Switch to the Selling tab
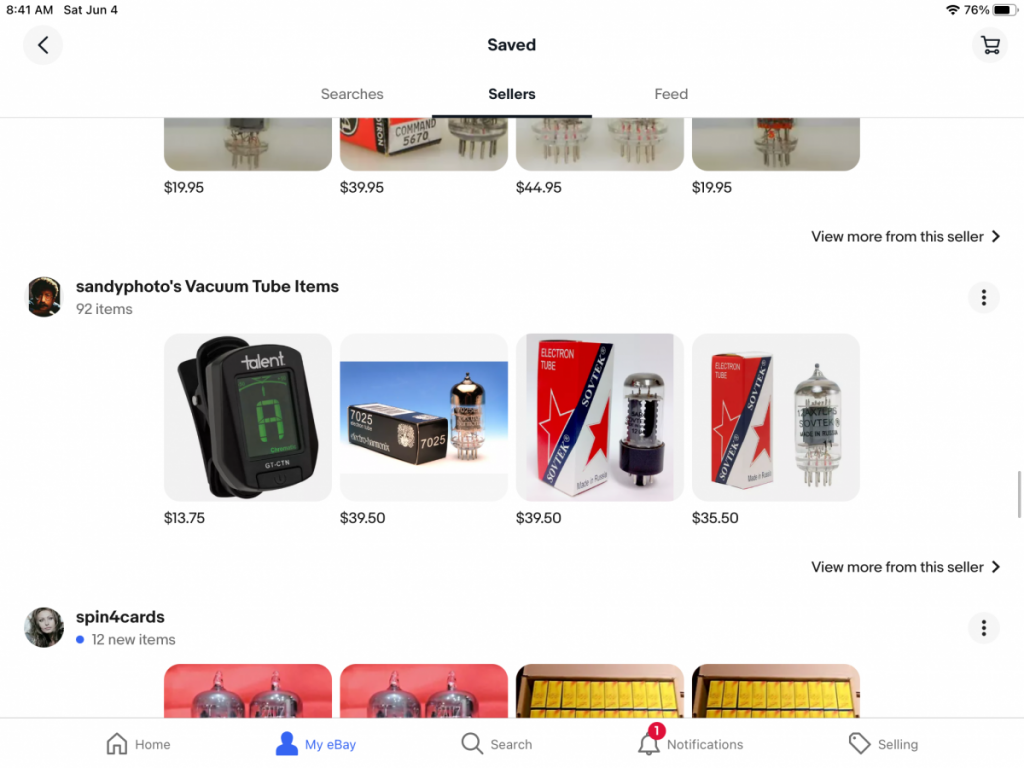Image resolution: width=1024 pixels, height=768 pixels. pyautogui.click(x=883, y=744)
